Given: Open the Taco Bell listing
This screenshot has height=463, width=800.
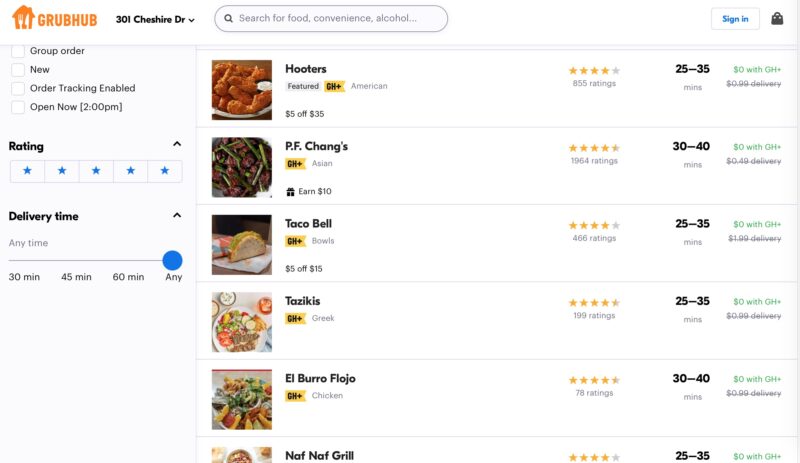Looking at the screenshot, I should 308,224.
